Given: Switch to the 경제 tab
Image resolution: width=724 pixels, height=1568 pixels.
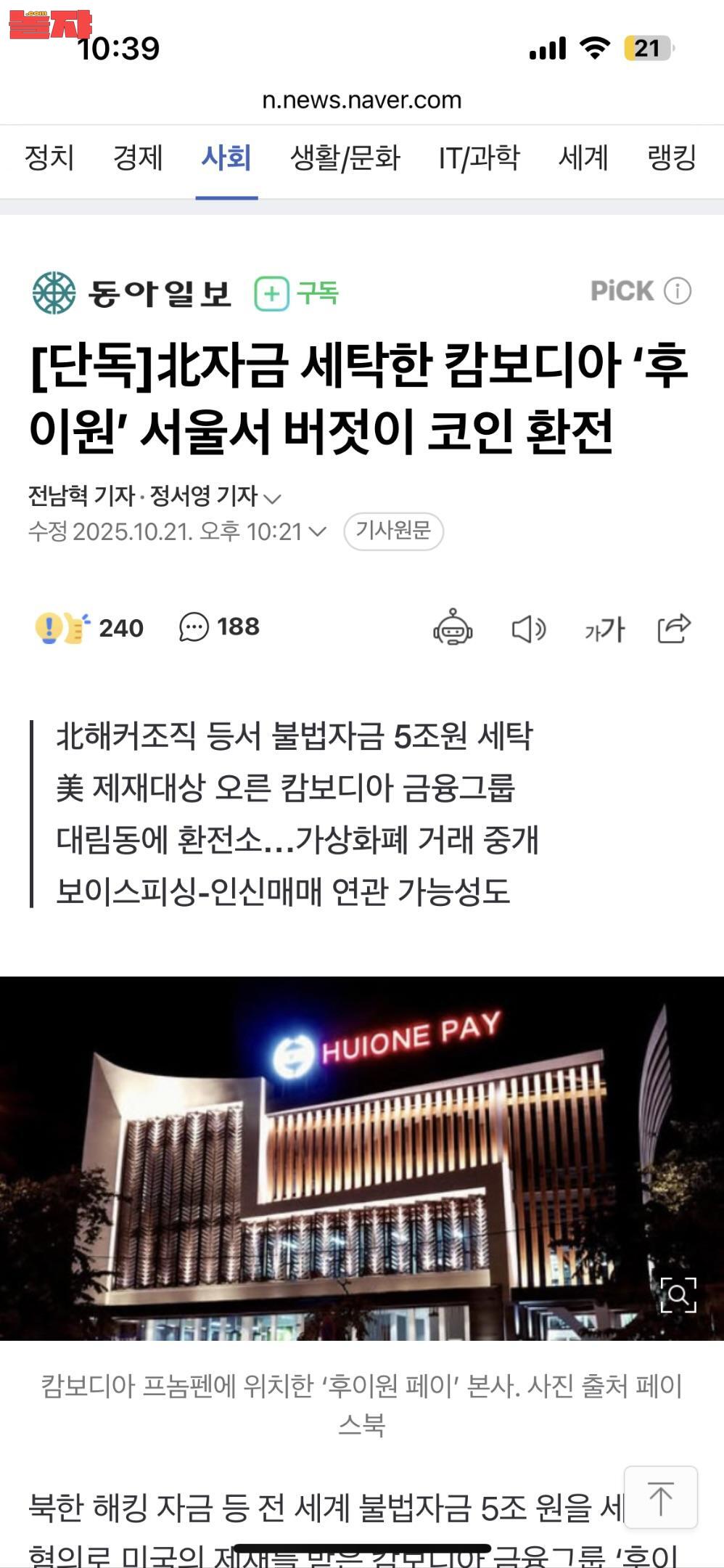Looking at the screenshot, I should (x=138, y=158).
